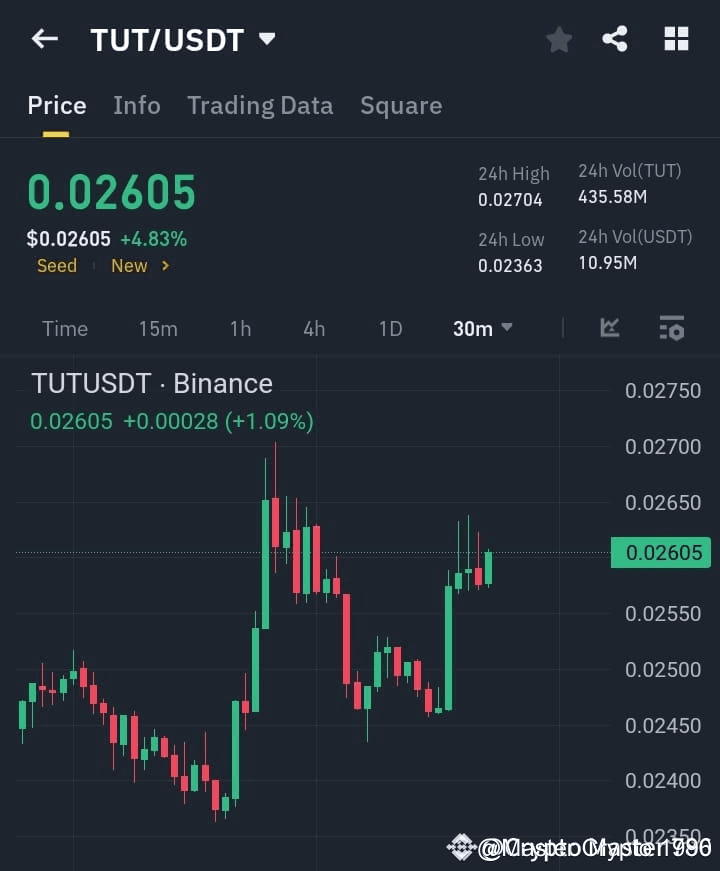Expand the 30m interval dropdown
Screen dimensions: 720x871
[x=482, y=328]
